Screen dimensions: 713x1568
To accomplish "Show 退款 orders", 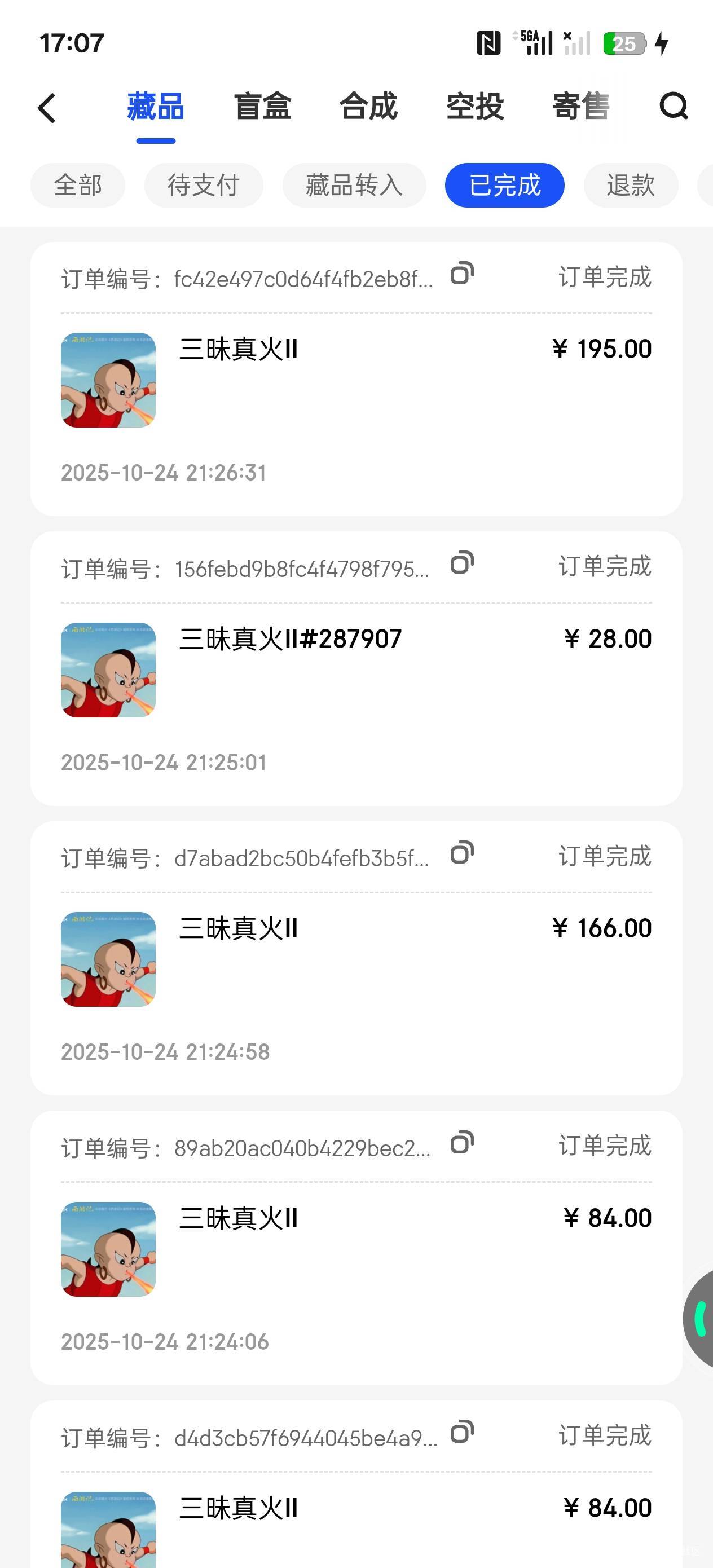I will (x=630, y=185).
